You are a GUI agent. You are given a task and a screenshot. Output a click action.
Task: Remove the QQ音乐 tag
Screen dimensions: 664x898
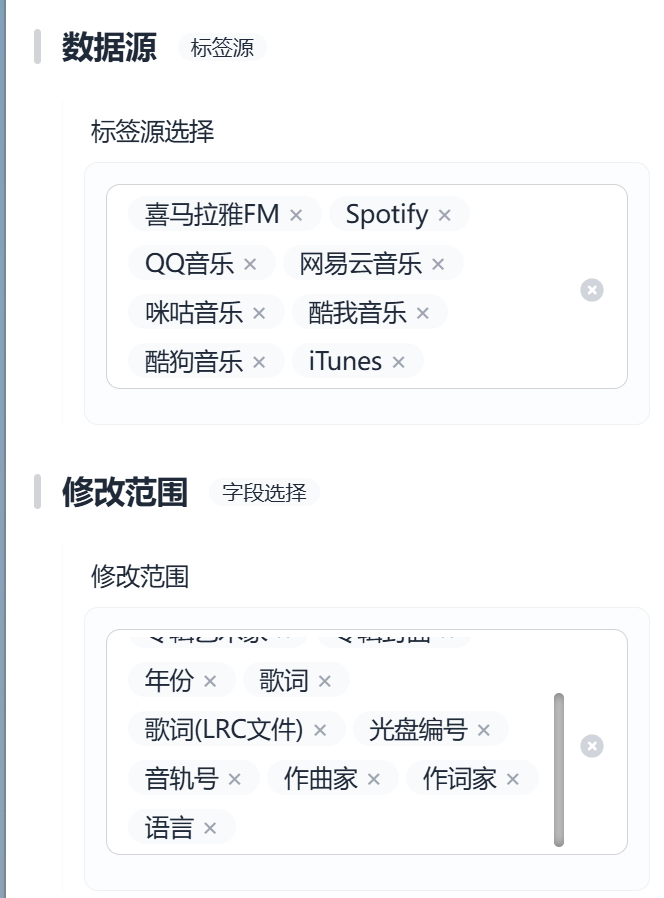250,264
